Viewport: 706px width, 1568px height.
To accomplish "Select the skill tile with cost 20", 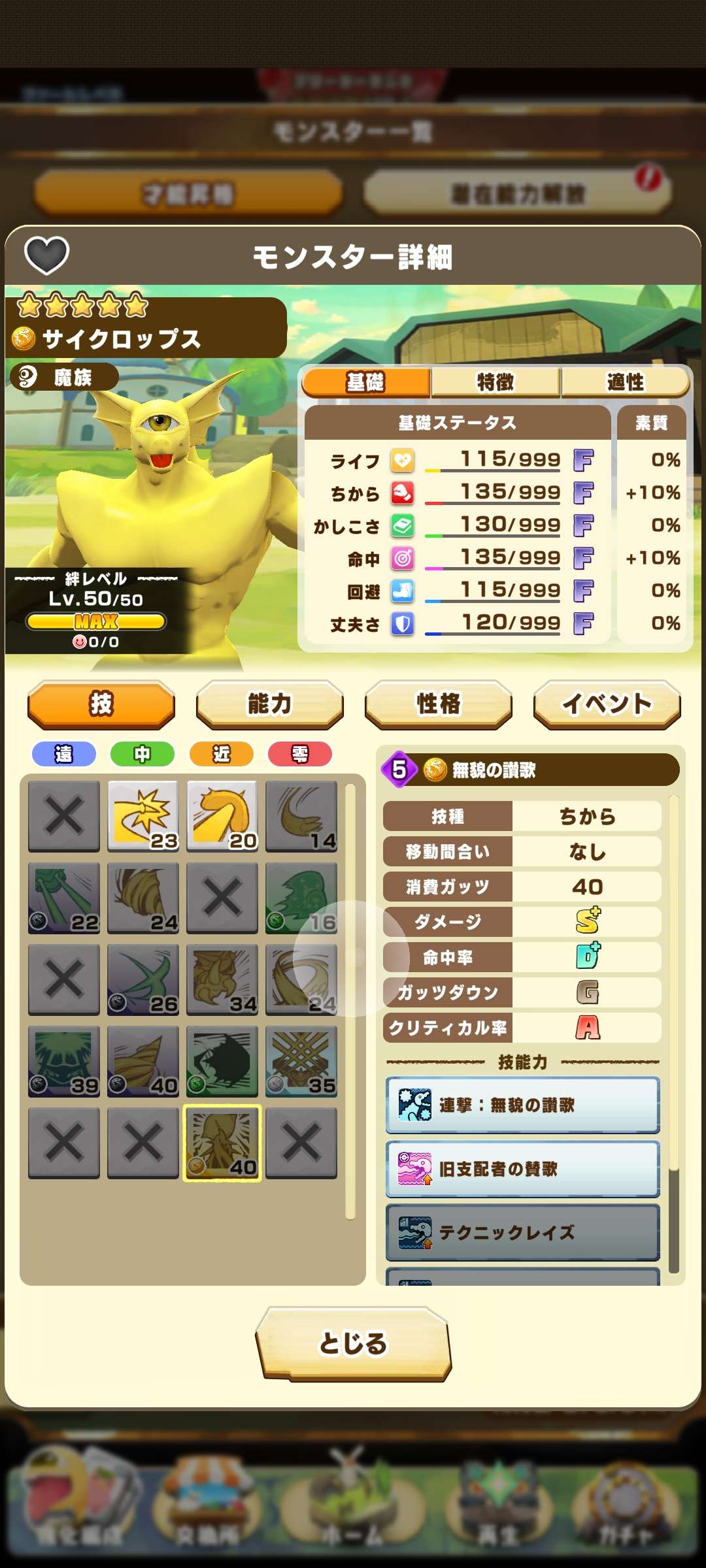I will (x=222, y=816).
